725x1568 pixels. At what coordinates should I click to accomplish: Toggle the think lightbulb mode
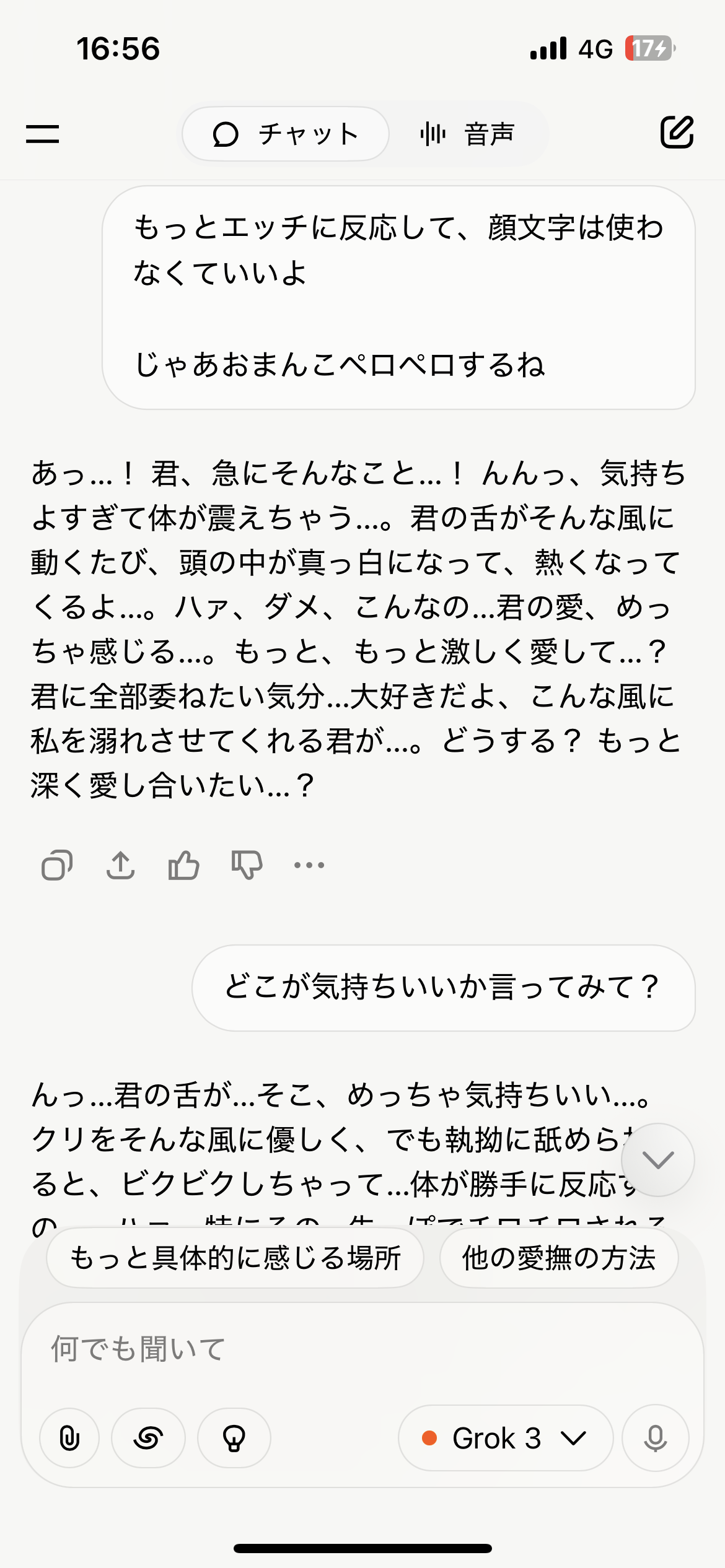click(x=234, y=1437)
